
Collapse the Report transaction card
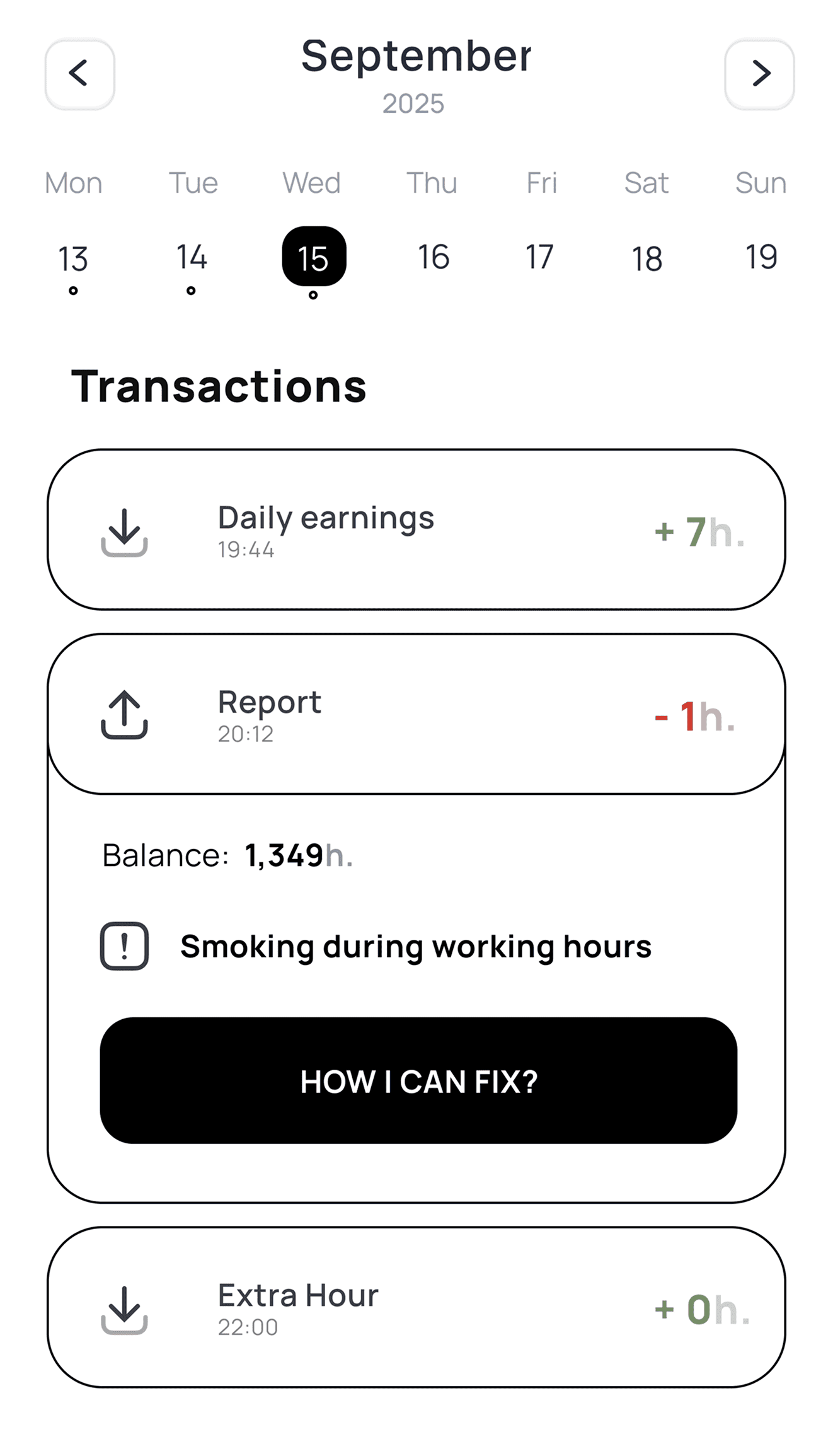[416, 714]
